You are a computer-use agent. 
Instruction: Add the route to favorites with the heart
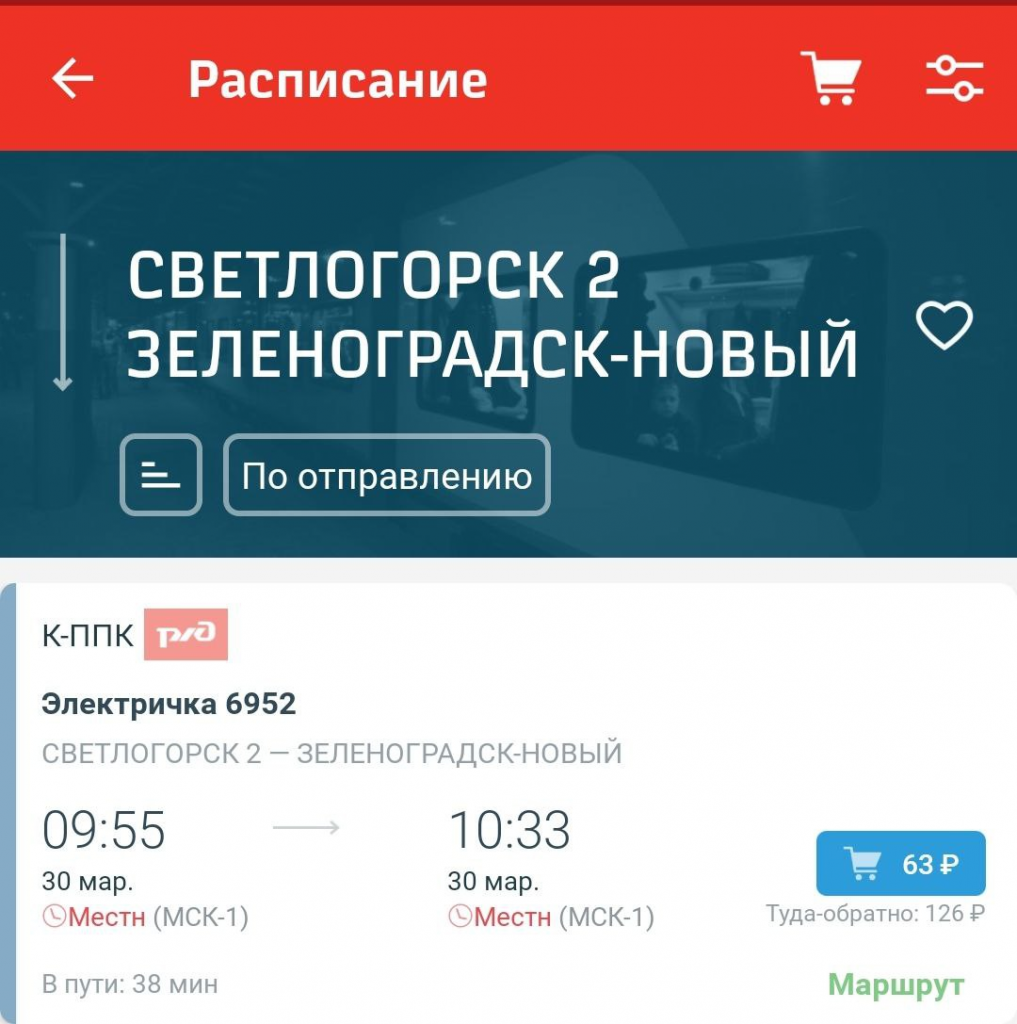944,326
